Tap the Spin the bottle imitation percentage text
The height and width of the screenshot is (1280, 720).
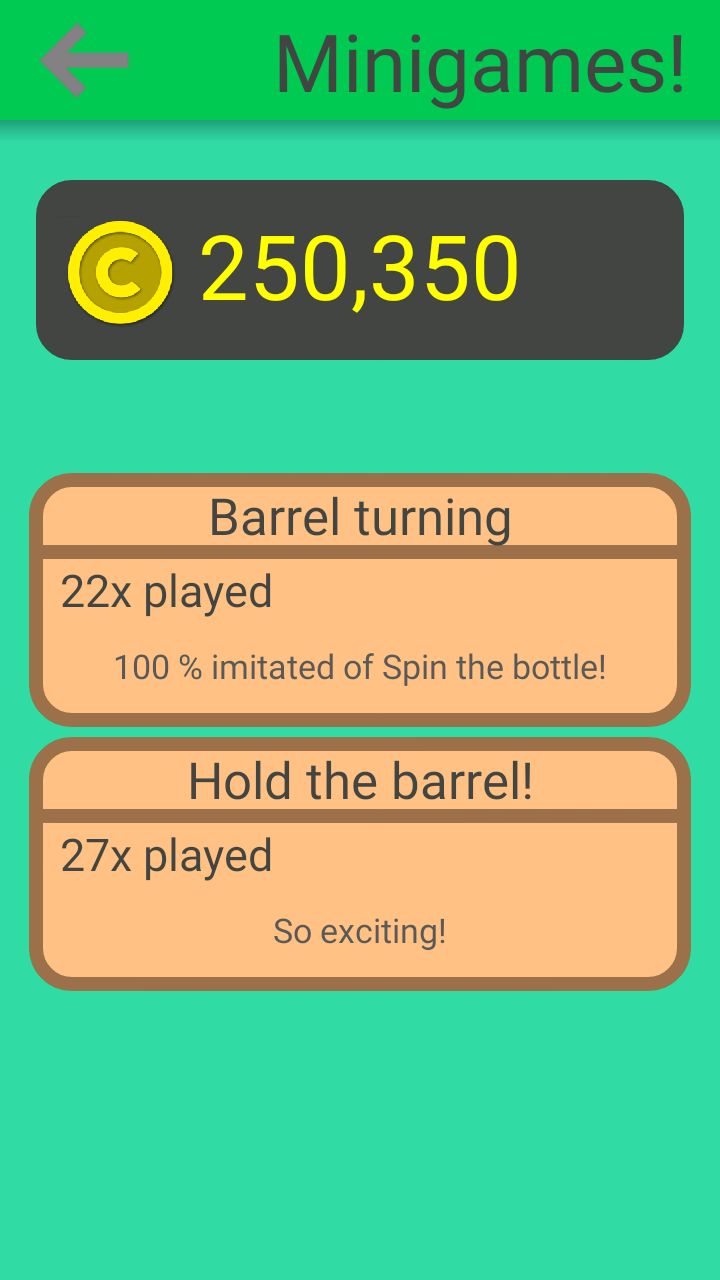(360, 667)
